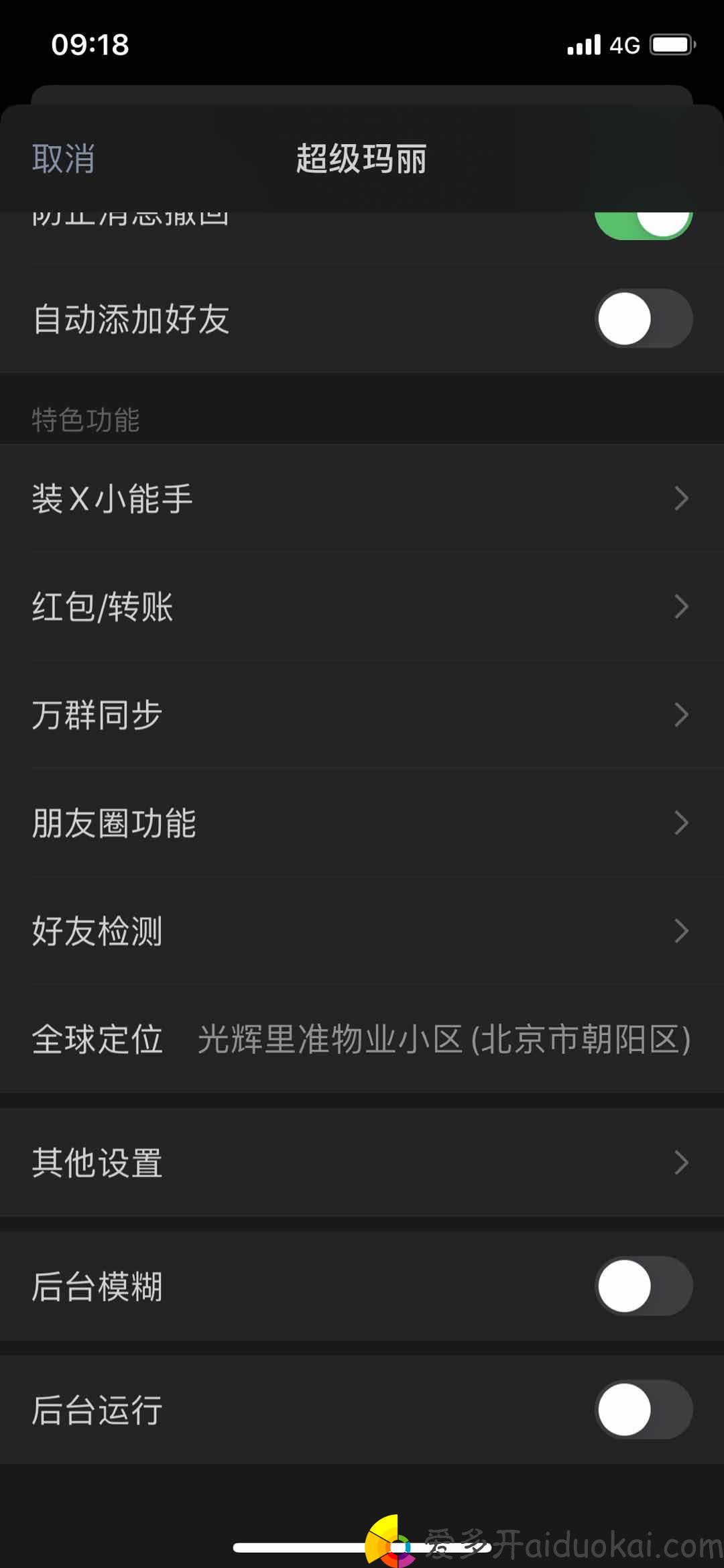
Task: Turn on 后台模糊
Action: (644, 1286)
